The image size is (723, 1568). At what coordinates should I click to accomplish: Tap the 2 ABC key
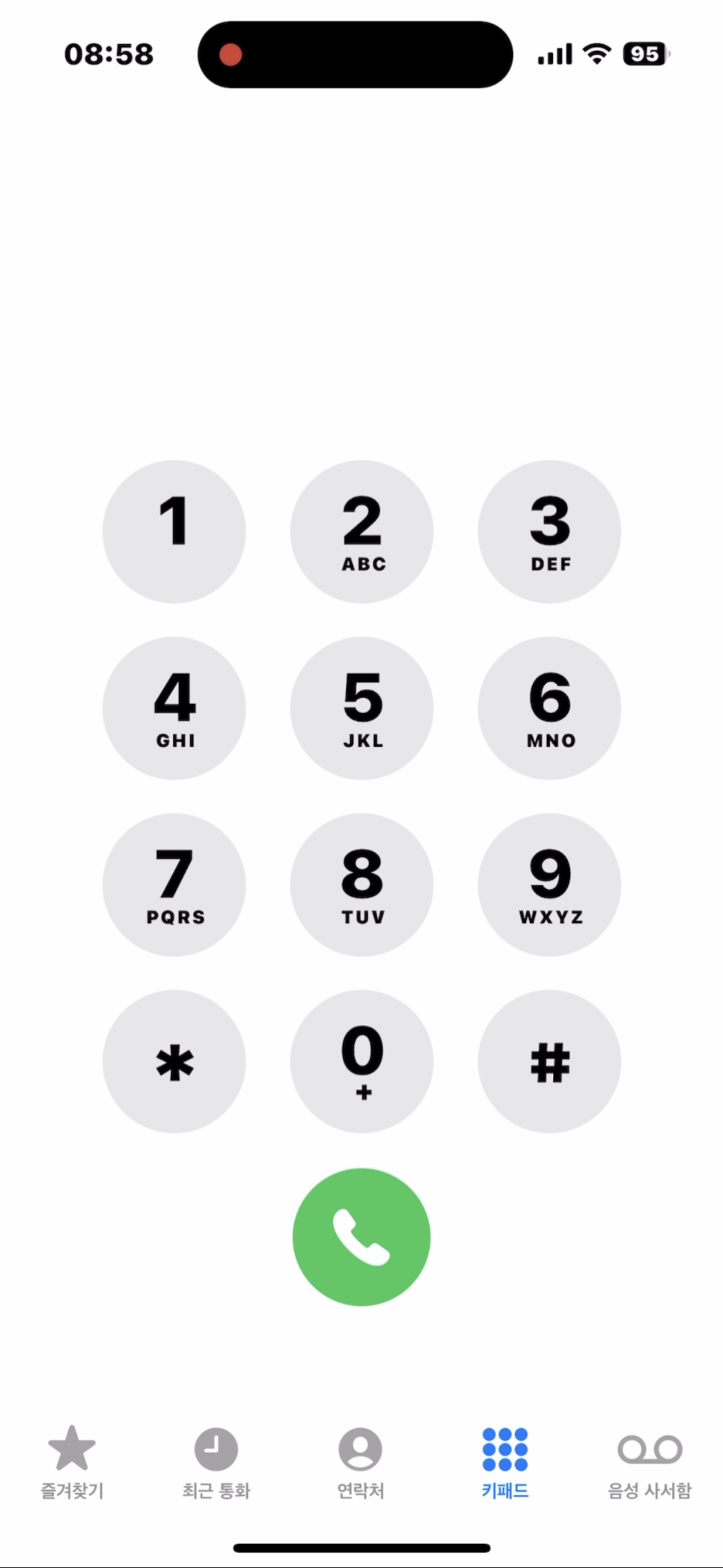coord(361,532)
